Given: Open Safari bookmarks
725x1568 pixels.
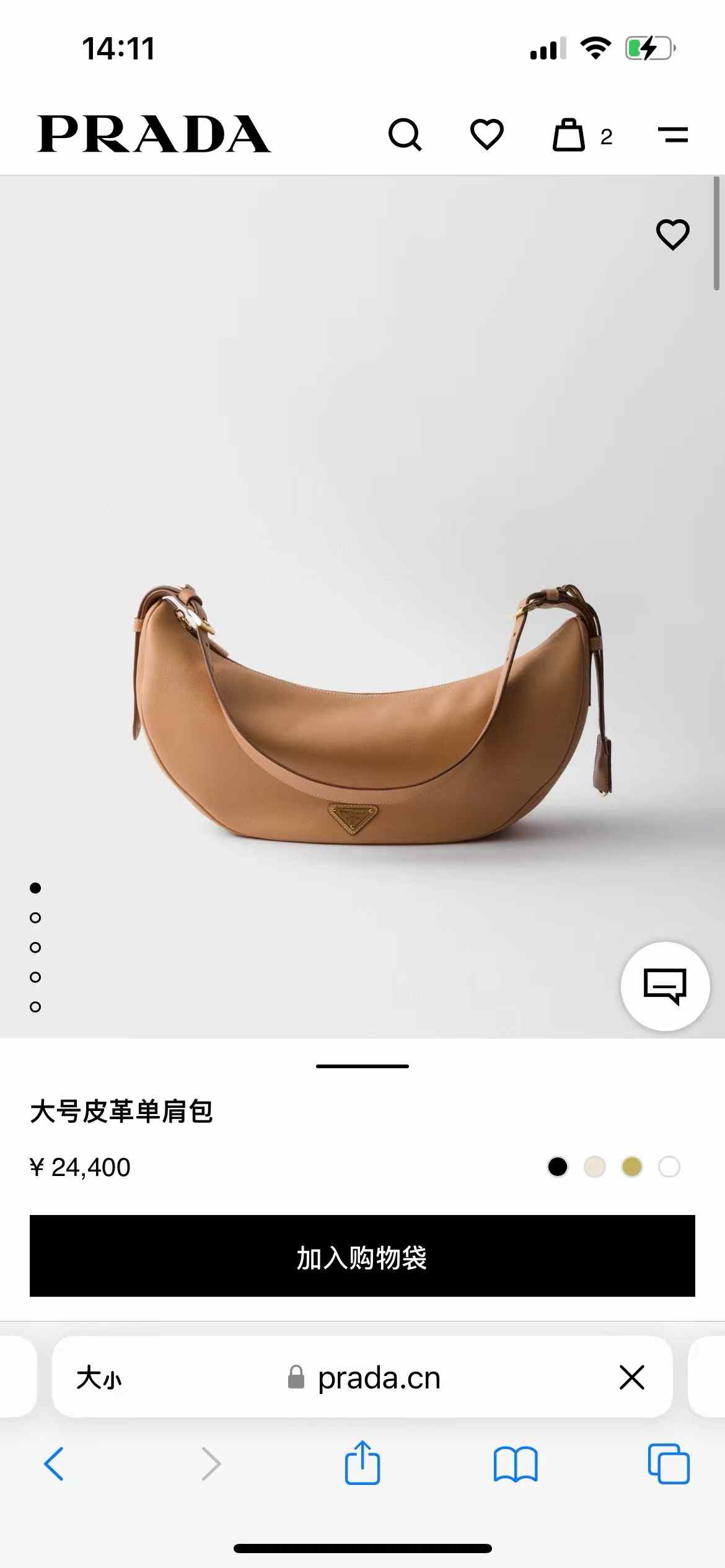Looking at the screenshot, I should [516, 1464].
